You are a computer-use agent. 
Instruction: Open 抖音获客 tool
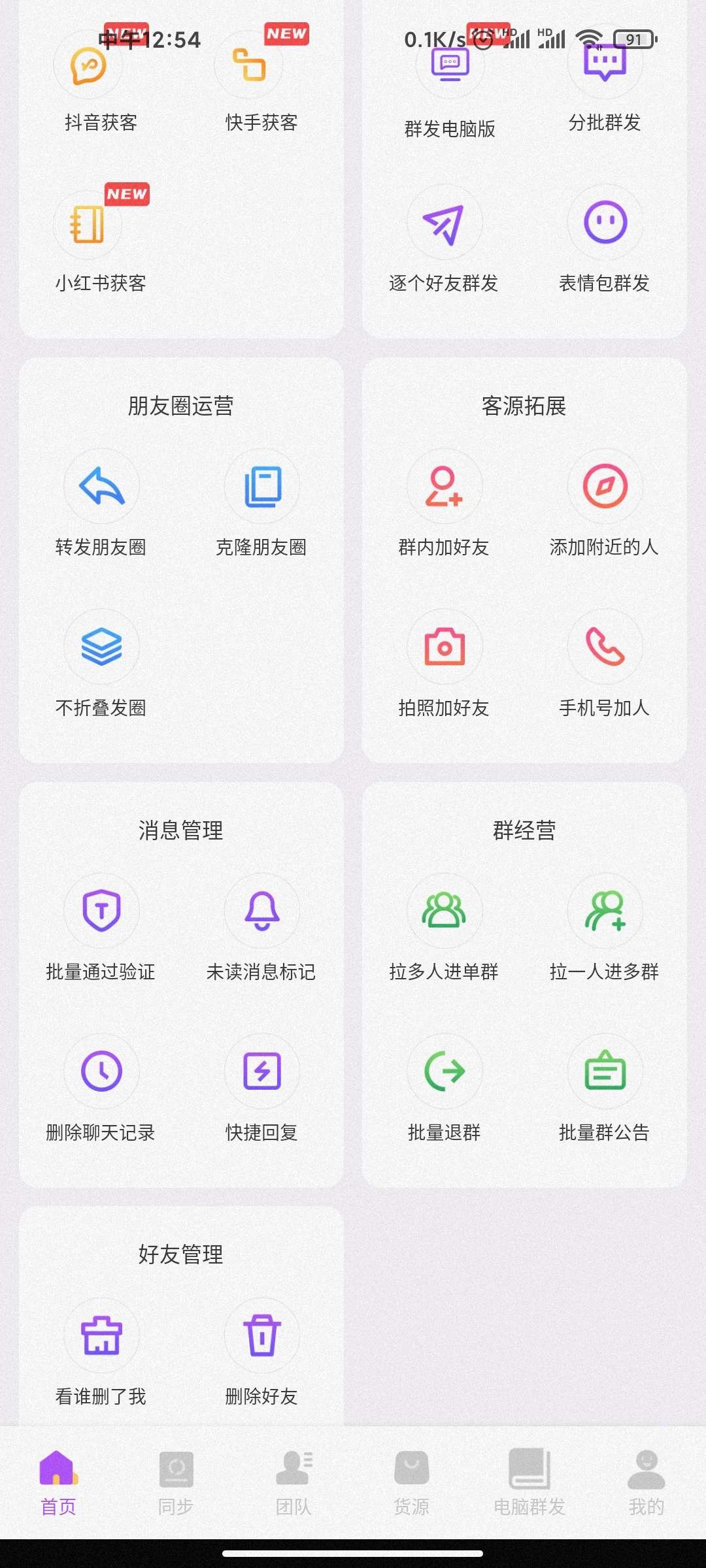pyautogui.click(x=89, y=67)
